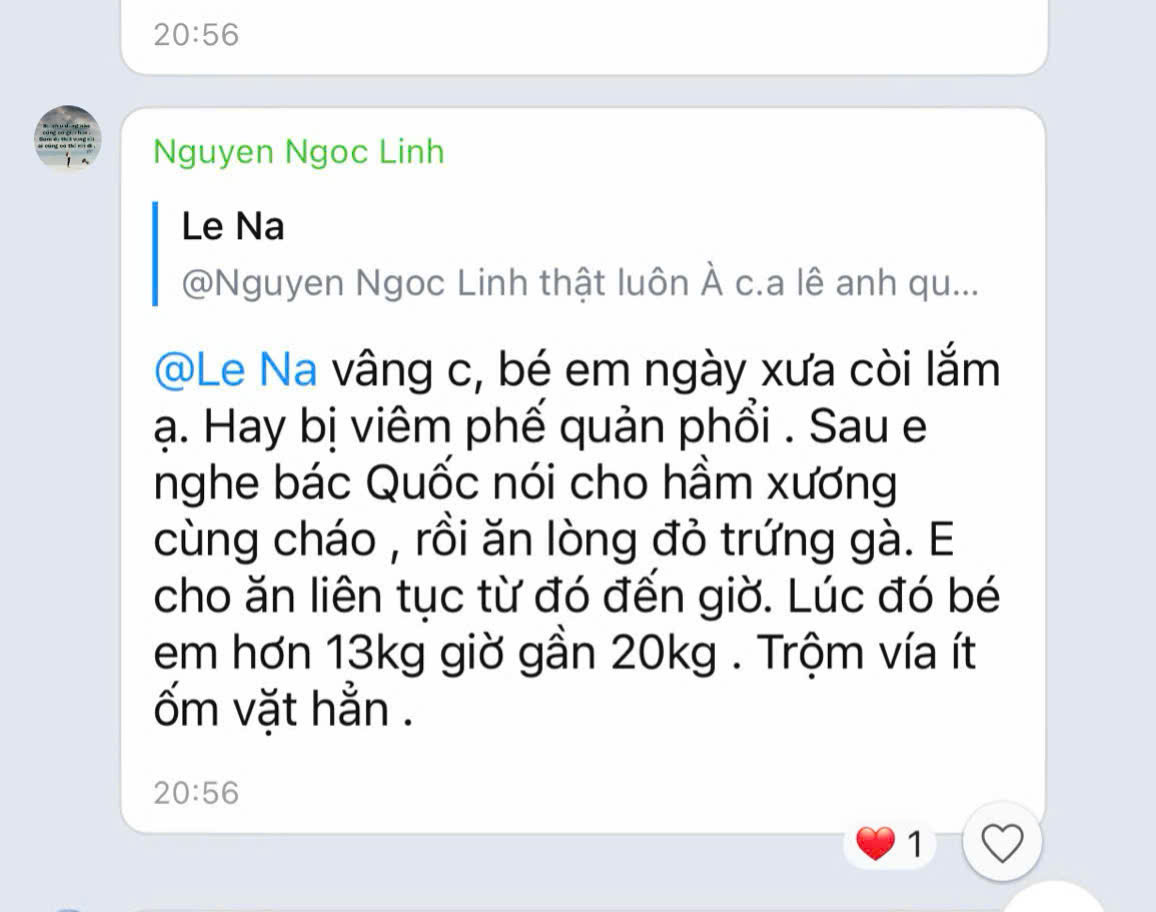The image size is (1156, 912).
Task: React to the message with the heart outline
Action: (x=1001, y=844)
